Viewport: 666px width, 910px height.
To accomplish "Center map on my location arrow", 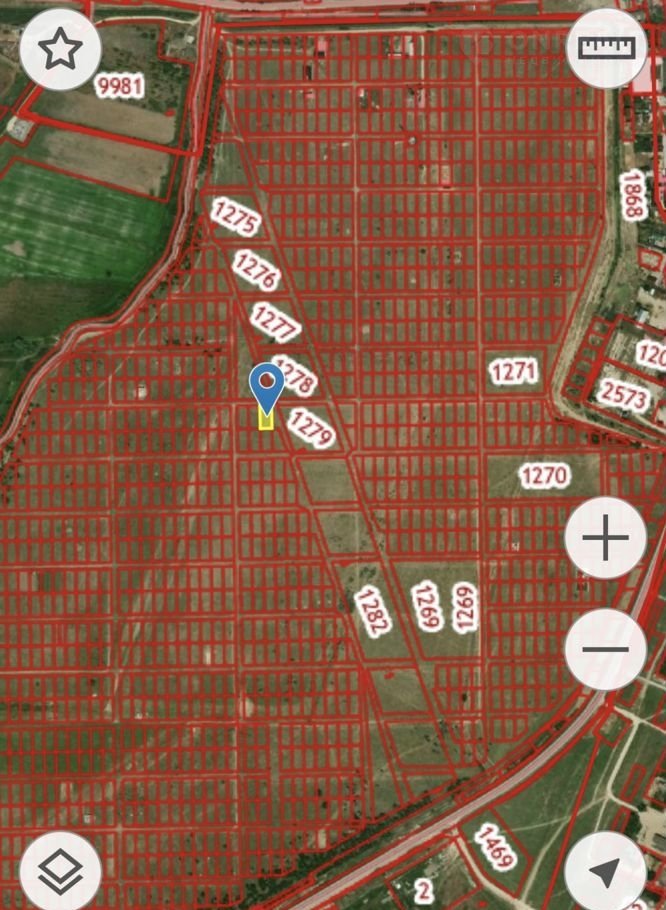I will (606, 871).
